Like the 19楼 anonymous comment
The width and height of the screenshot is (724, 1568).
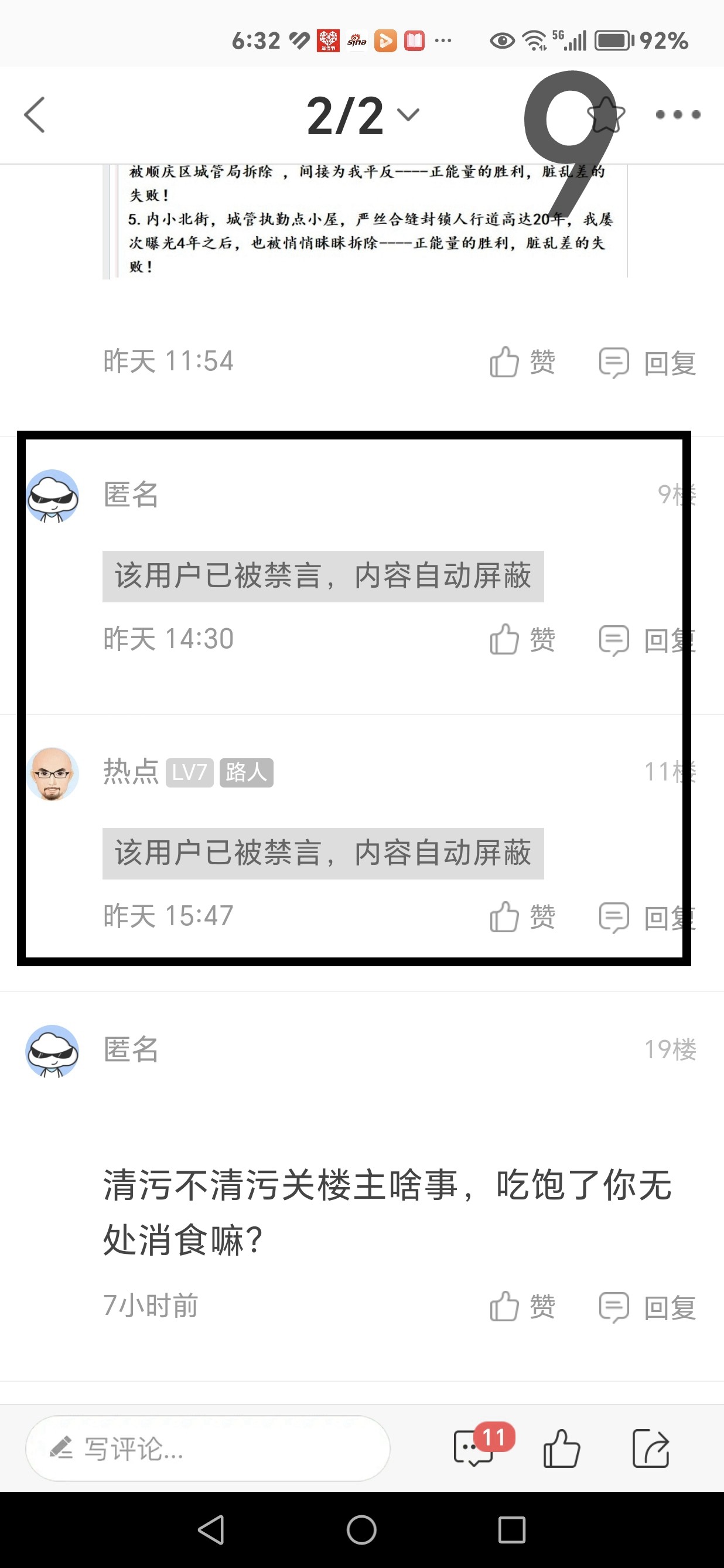(x=522, y=1306)
